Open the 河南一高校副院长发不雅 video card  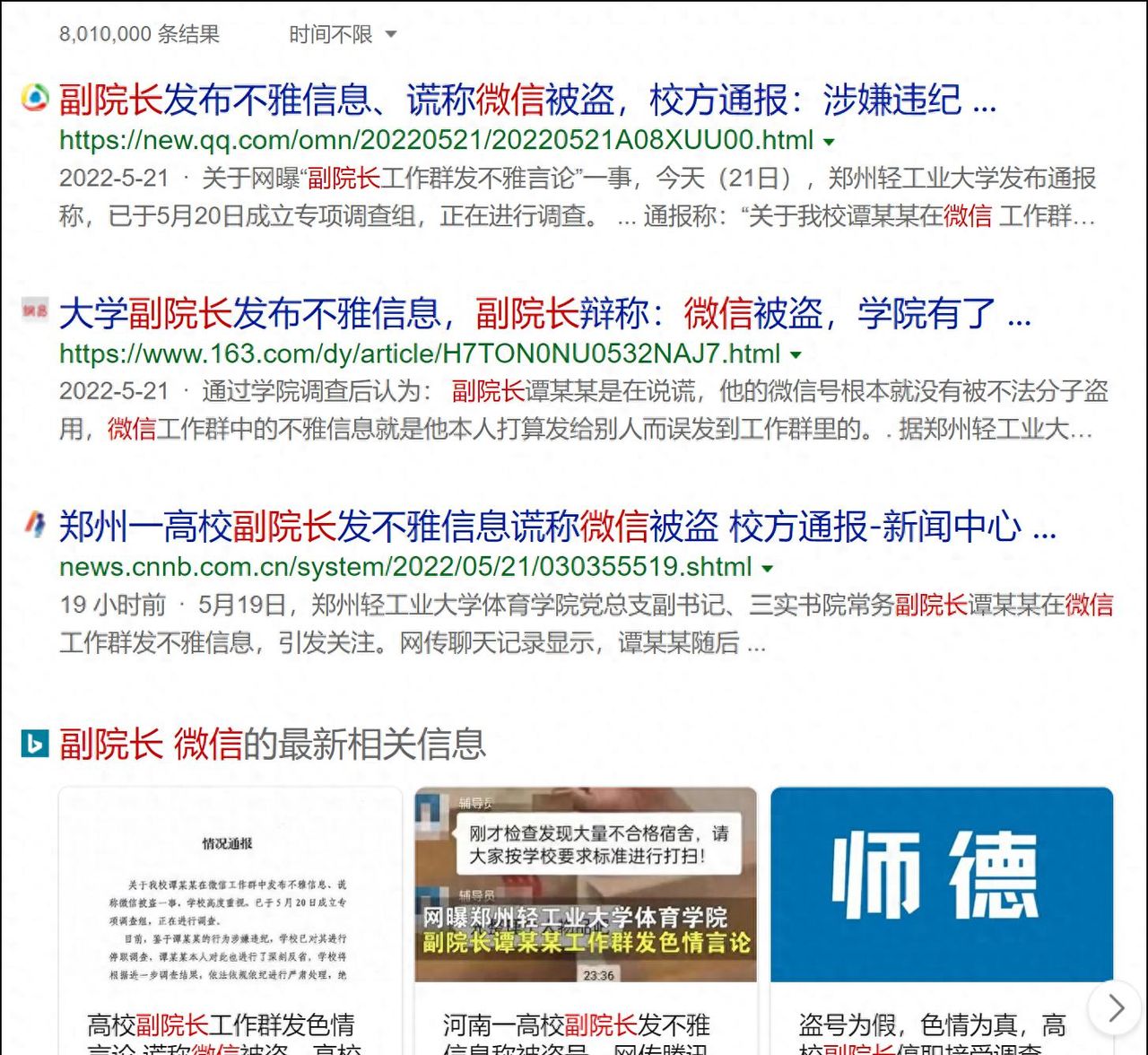(586, 915)
